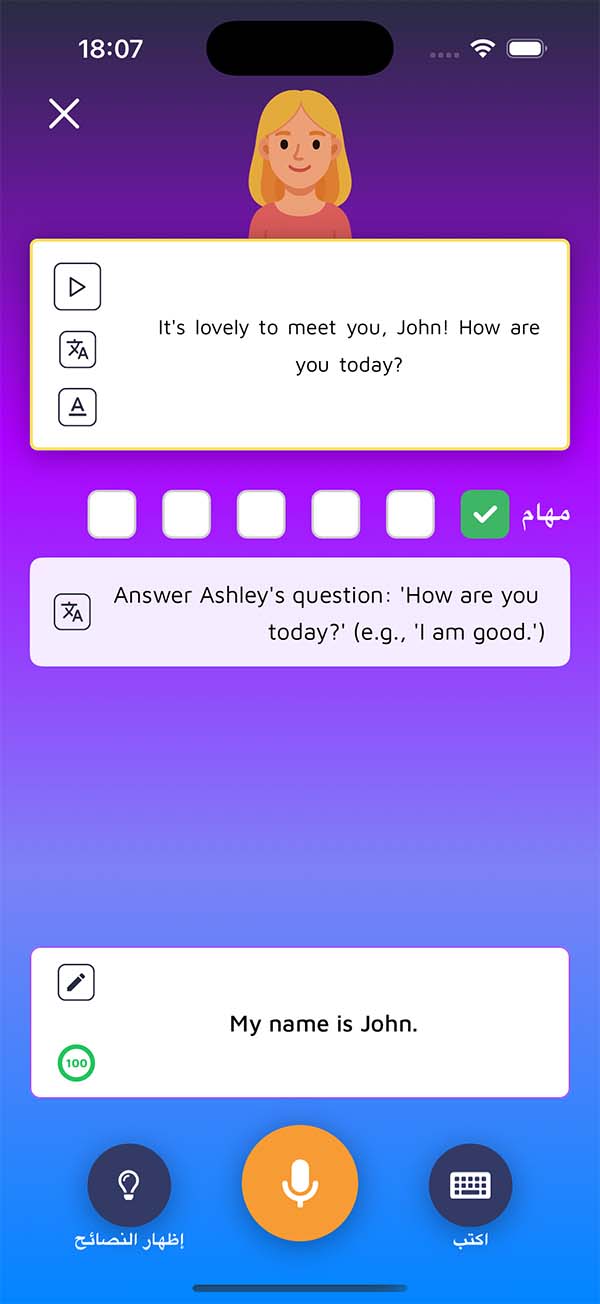Viewport: 600px width, 1304px height.
Task: Open the keyboard to type a reply
Action: click(470, 1185)
